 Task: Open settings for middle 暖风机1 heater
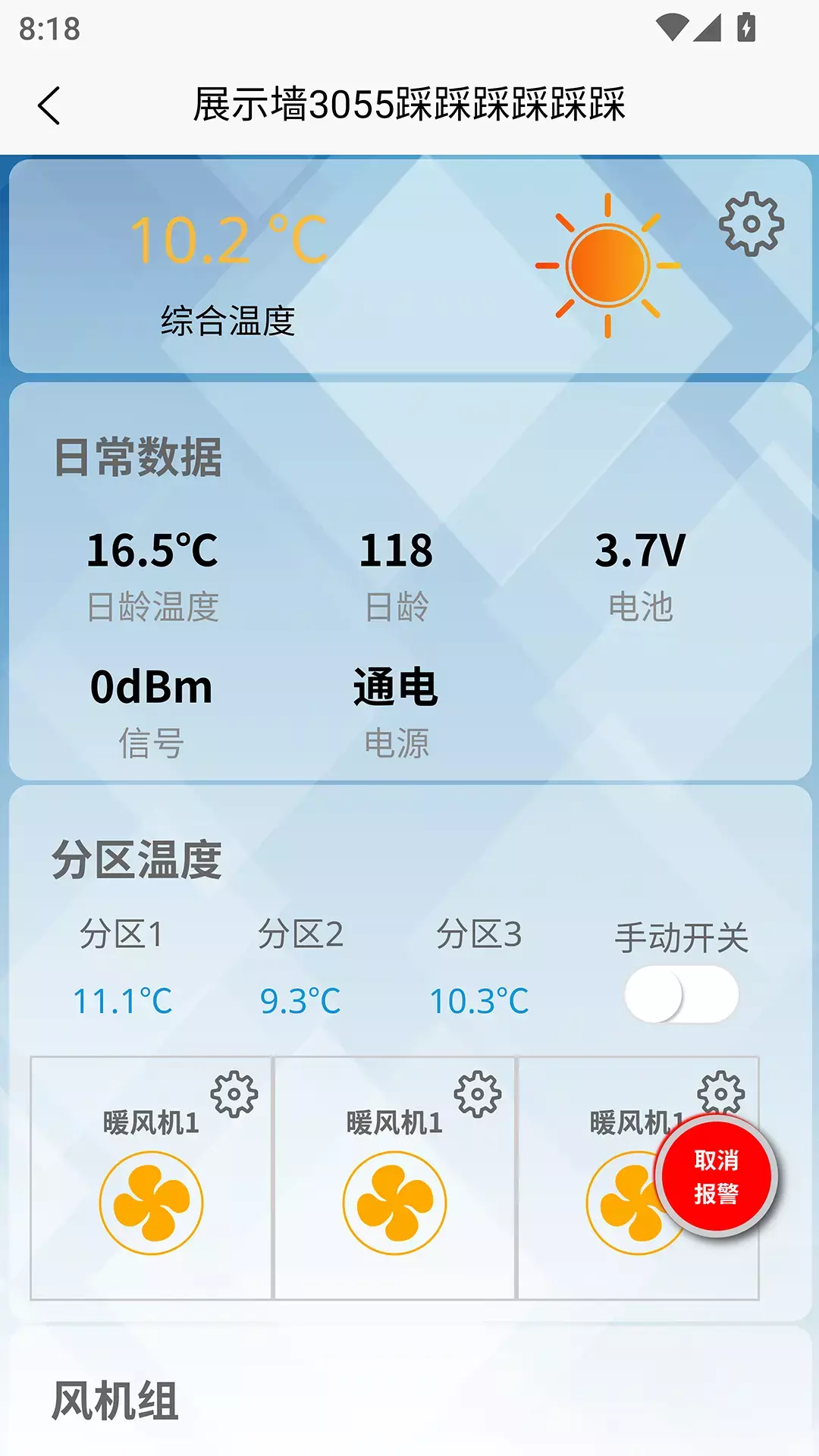[x=477, y=1092]
